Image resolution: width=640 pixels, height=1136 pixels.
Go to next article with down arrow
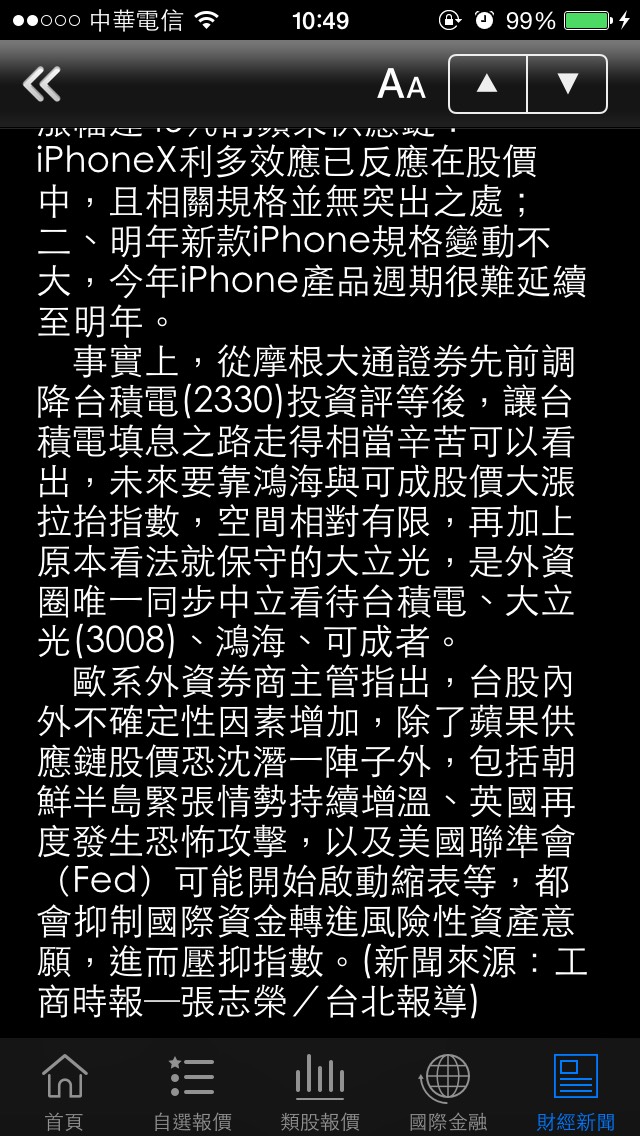(567, 84)
